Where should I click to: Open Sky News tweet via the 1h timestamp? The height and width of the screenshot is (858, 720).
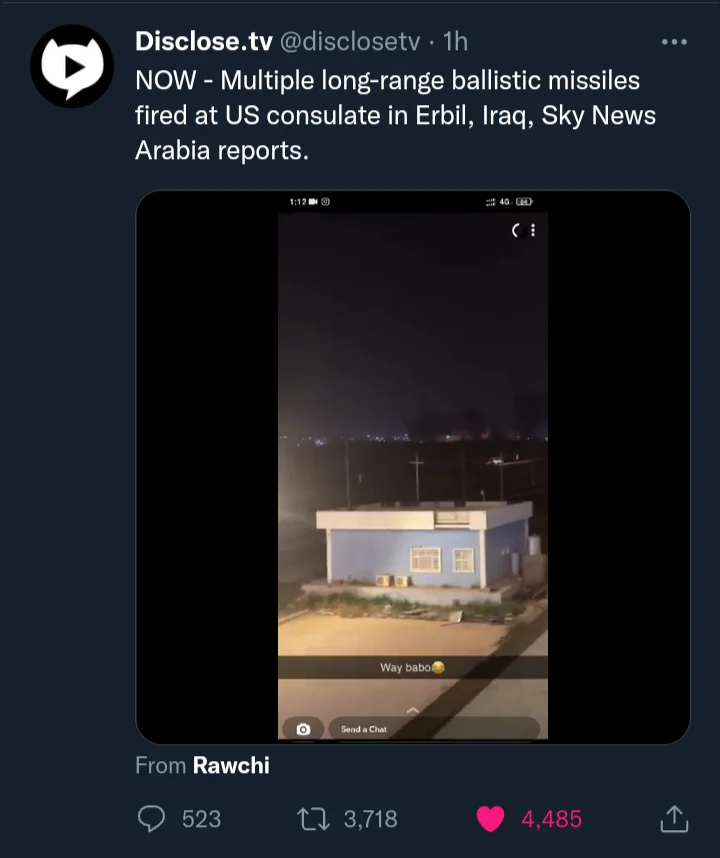455,42
